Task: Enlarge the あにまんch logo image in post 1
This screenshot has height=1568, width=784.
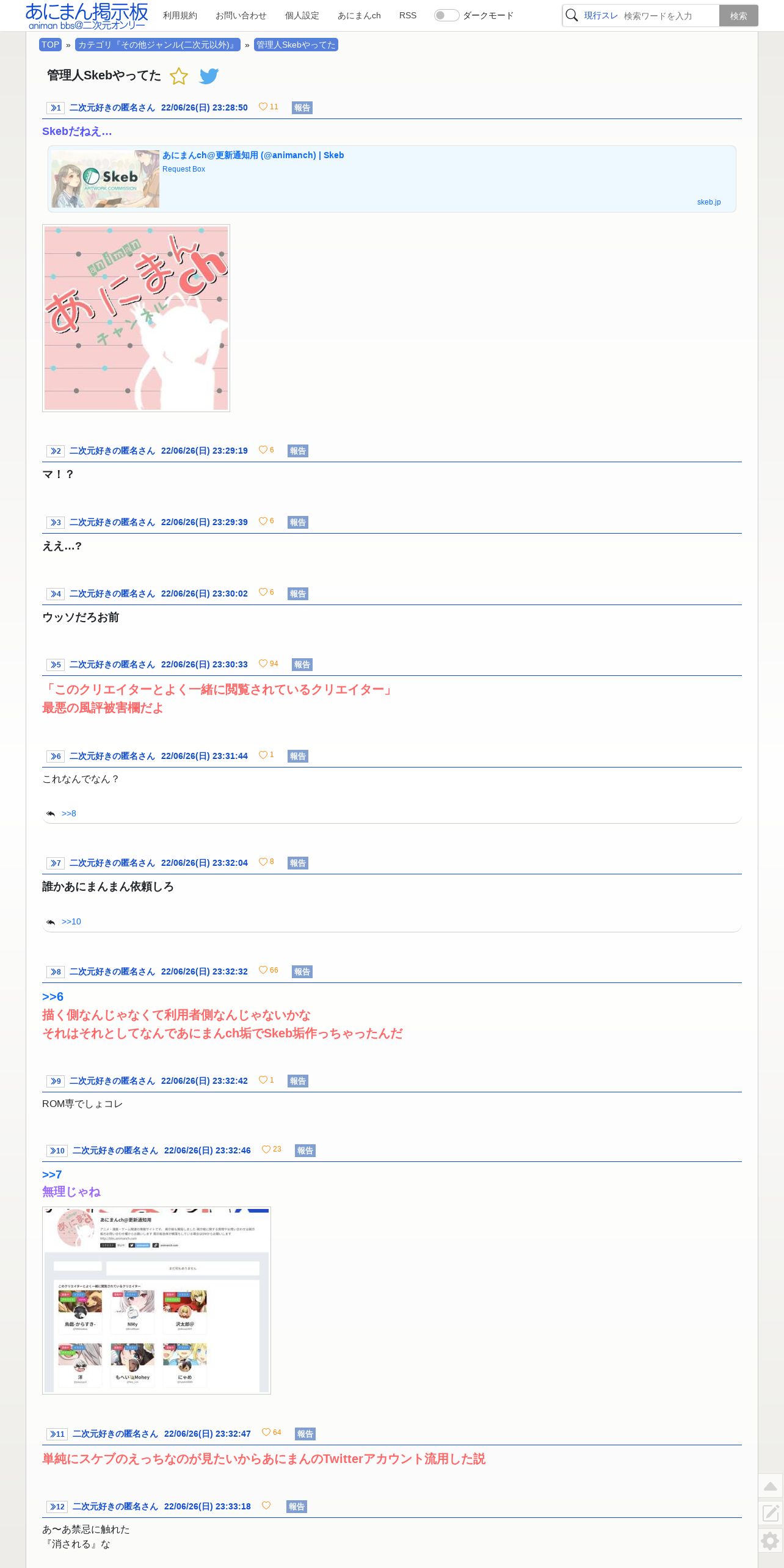Action: coord(136,318)
